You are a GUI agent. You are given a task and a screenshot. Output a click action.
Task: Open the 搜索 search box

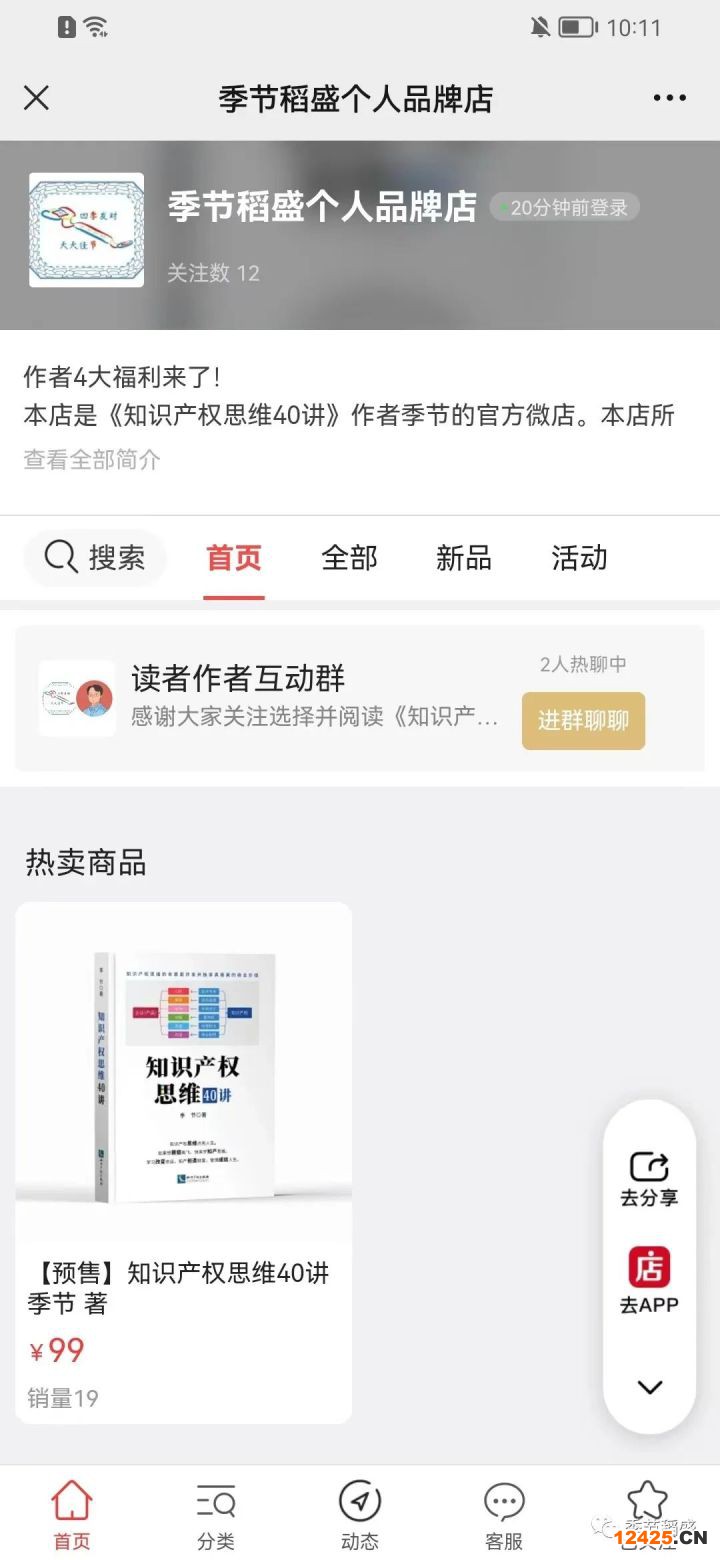[x=96, y=558]
